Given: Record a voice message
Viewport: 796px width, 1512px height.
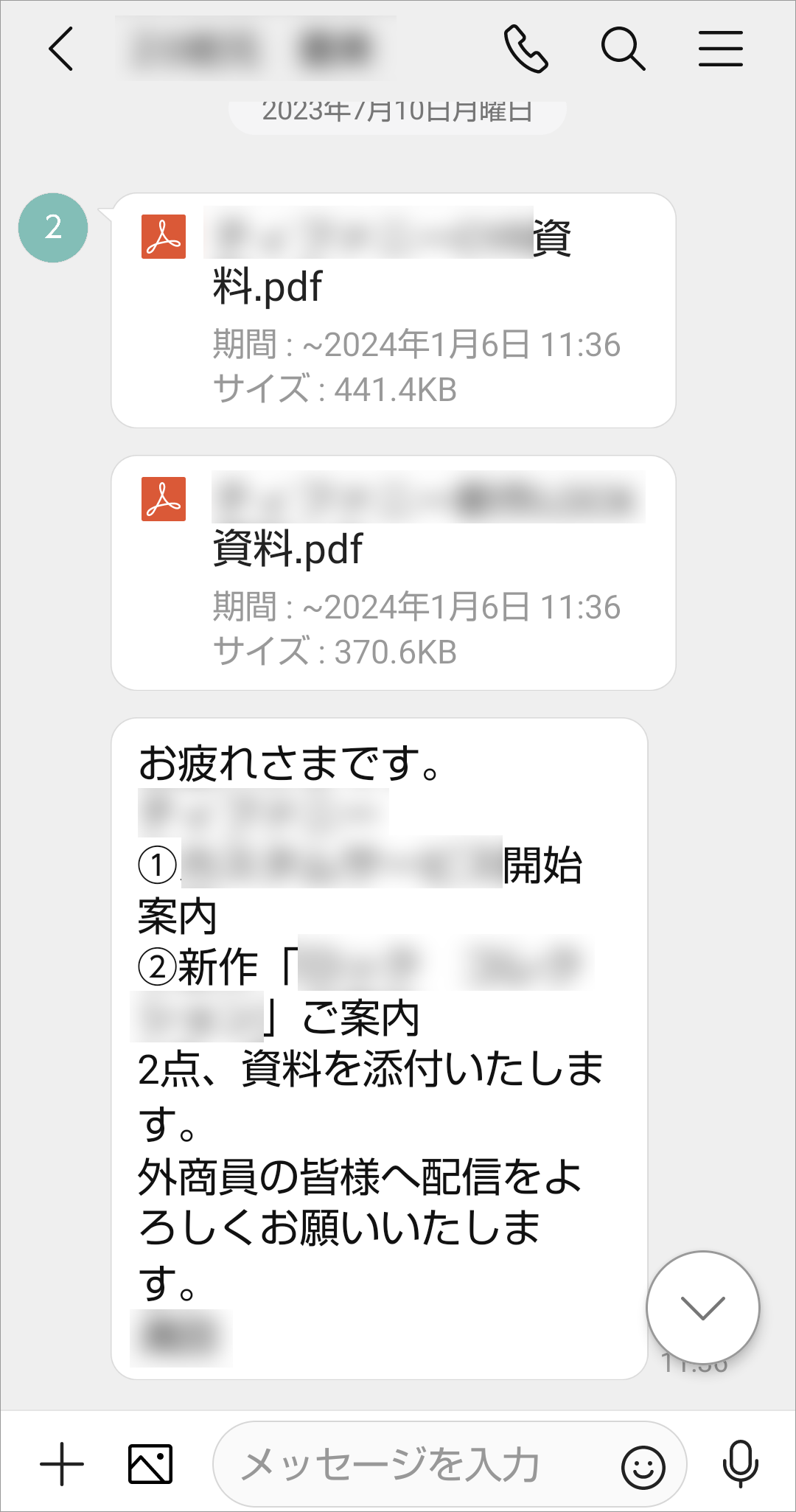Looking at the screenshot, I should tap(740, 1464).
